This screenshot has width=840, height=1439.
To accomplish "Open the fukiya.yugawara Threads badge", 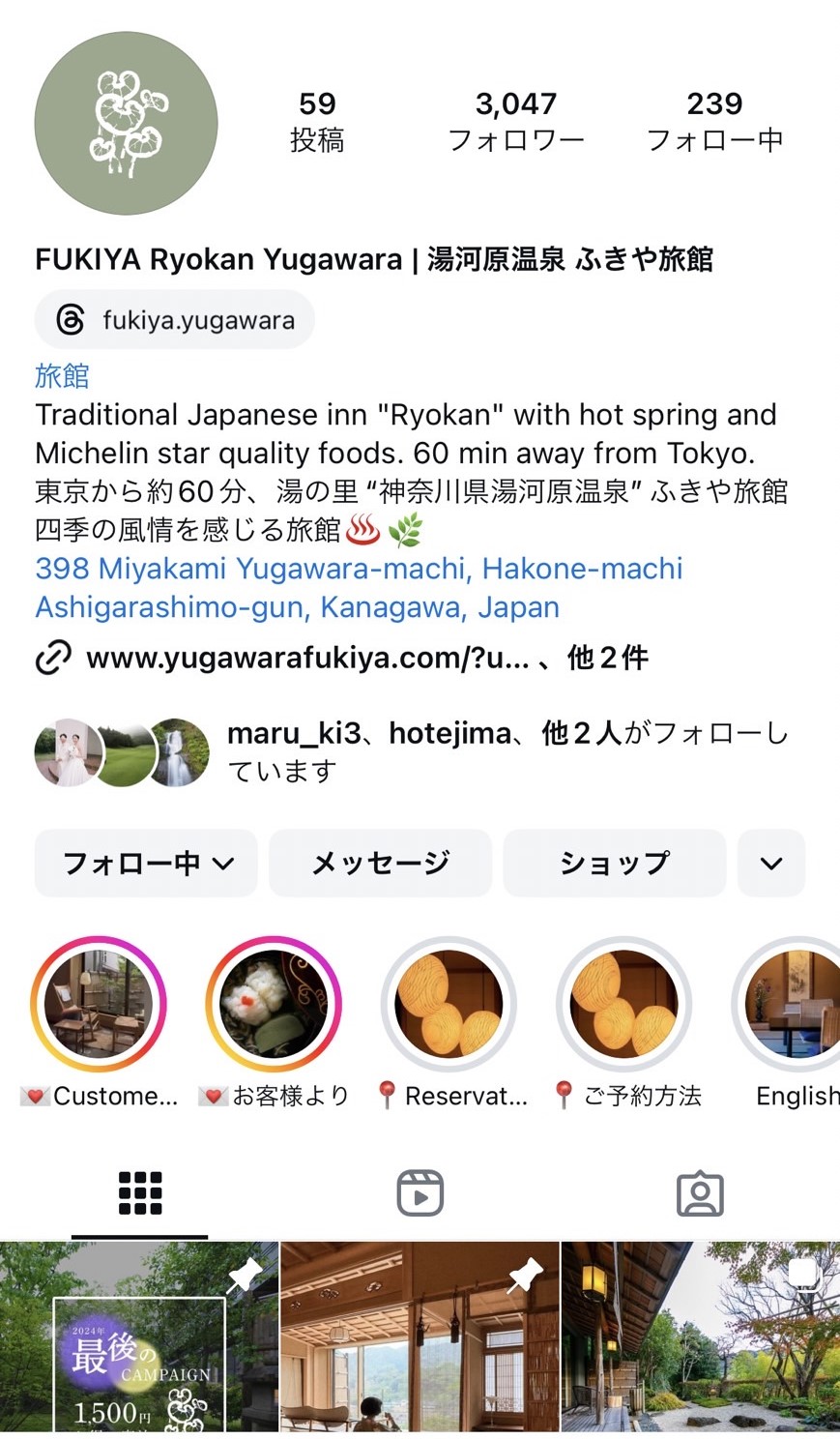I will point(175,320).
